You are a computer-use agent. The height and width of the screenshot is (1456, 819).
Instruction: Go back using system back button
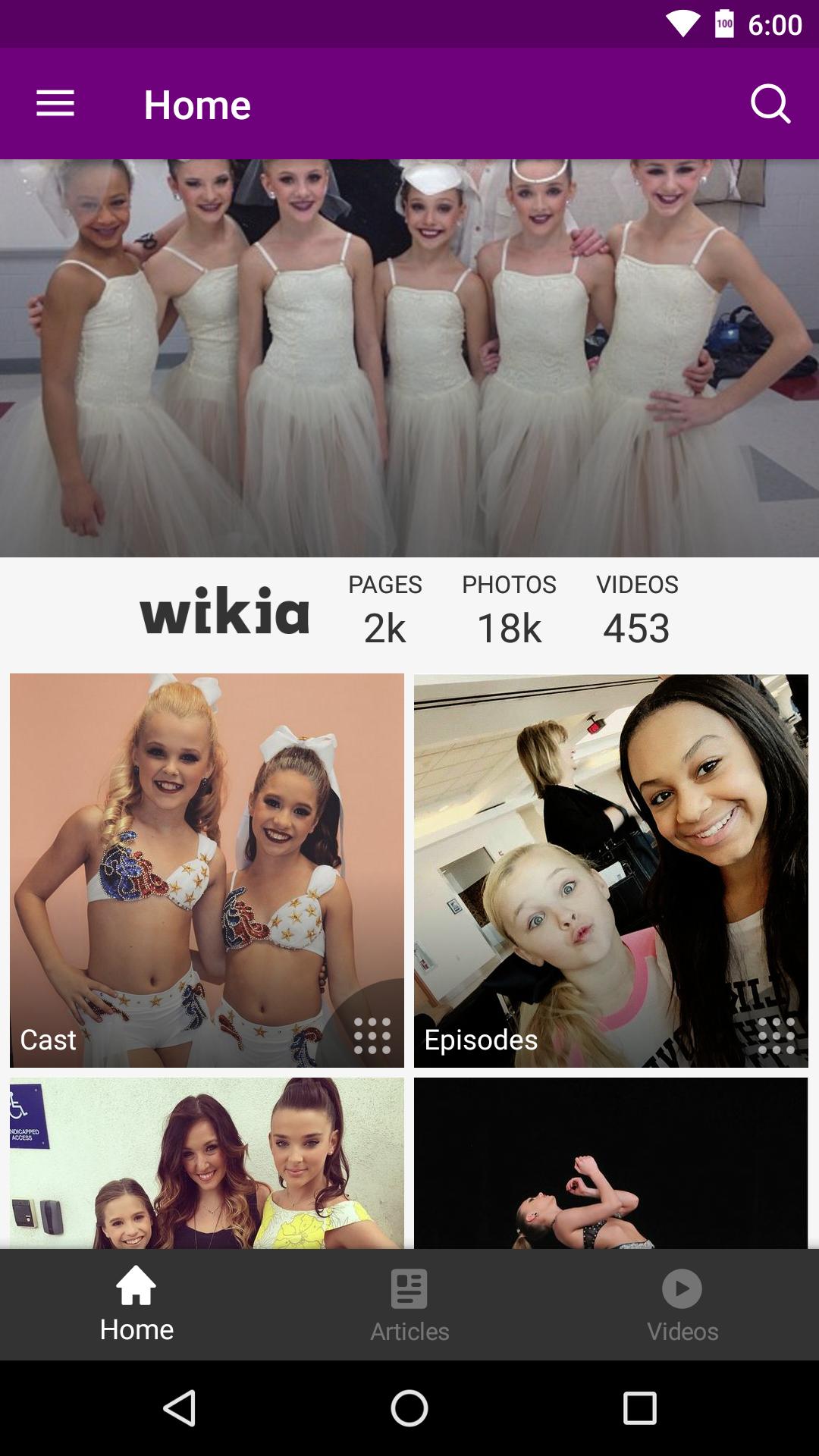point(180,1408)
